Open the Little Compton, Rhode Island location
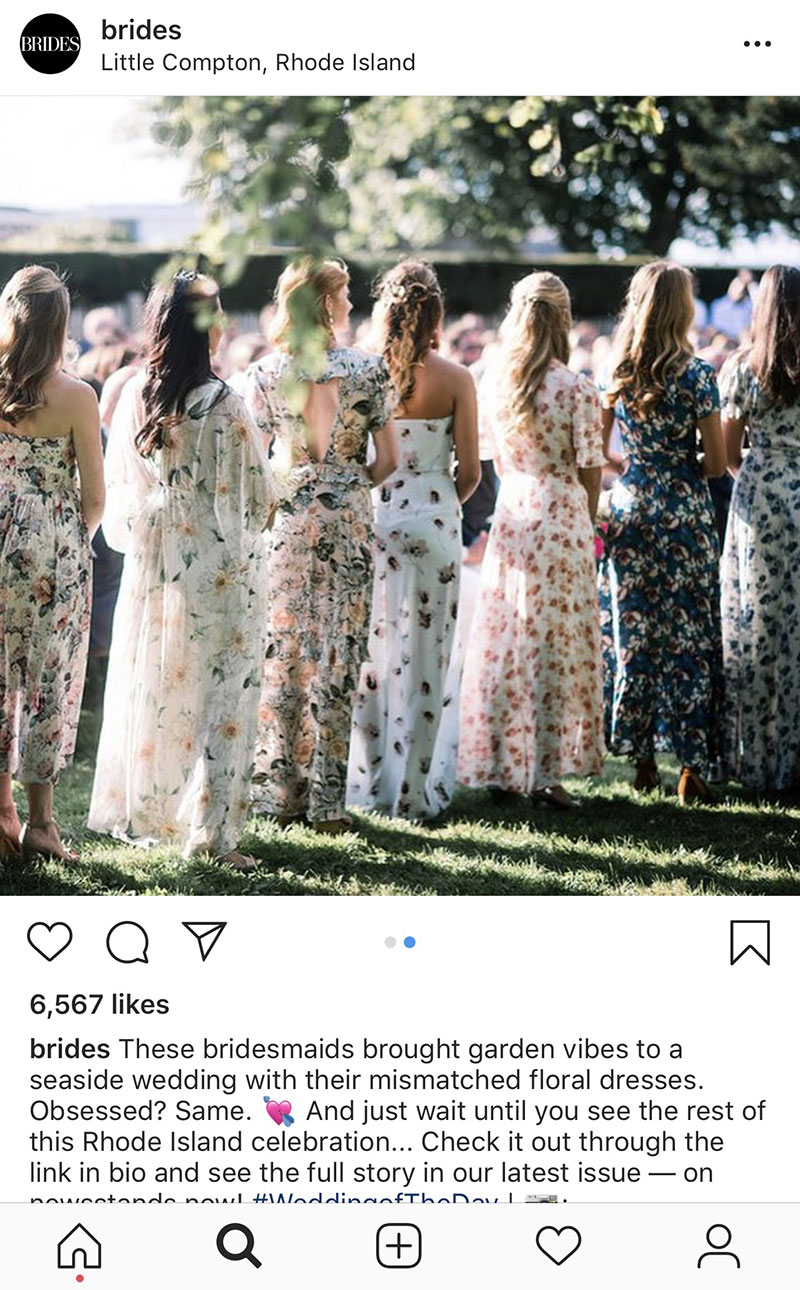800x1290 pixels. (x=258, y=62)
